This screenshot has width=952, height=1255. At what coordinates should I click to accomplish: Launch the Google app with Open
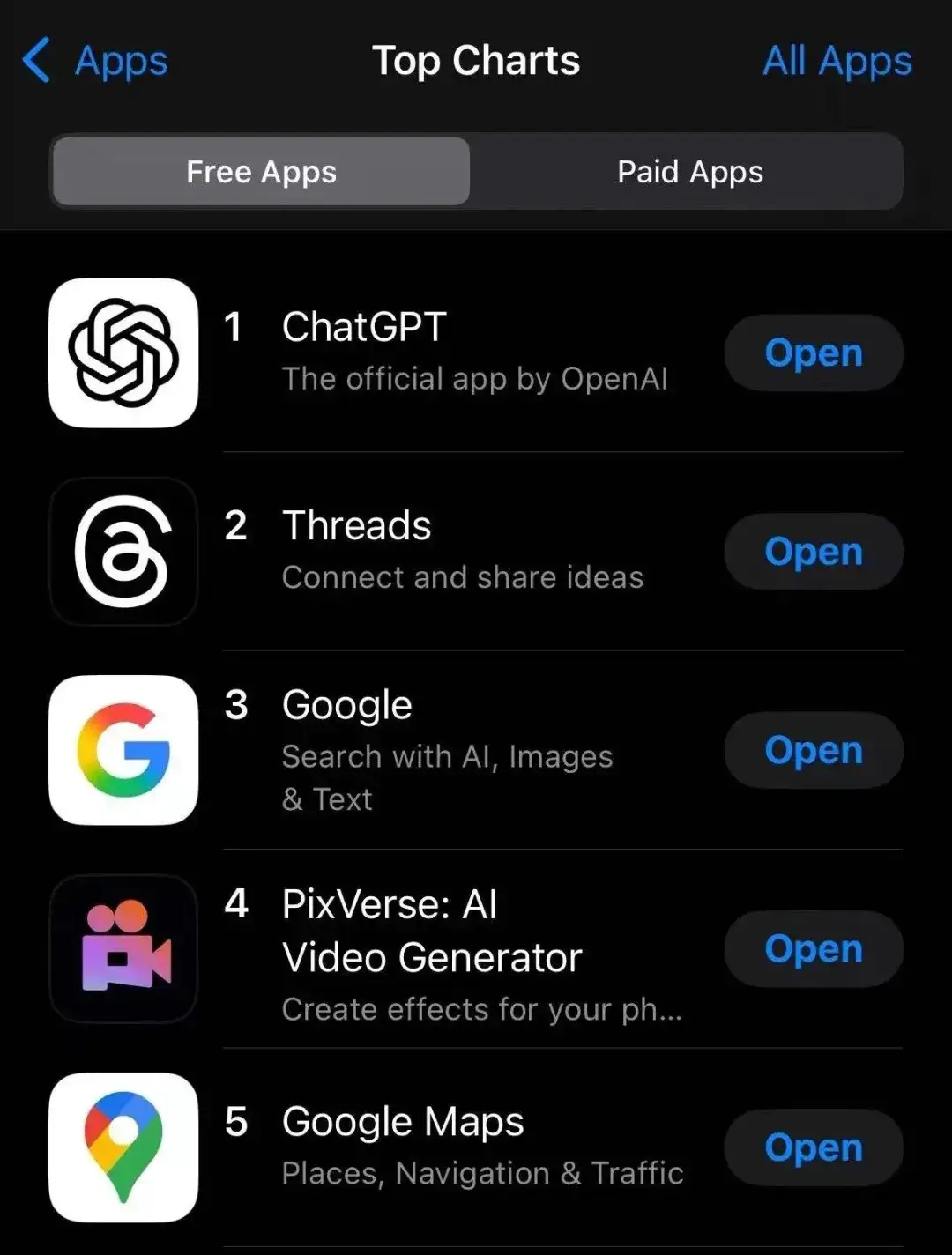pyautogui.click(x=813, y=751)
